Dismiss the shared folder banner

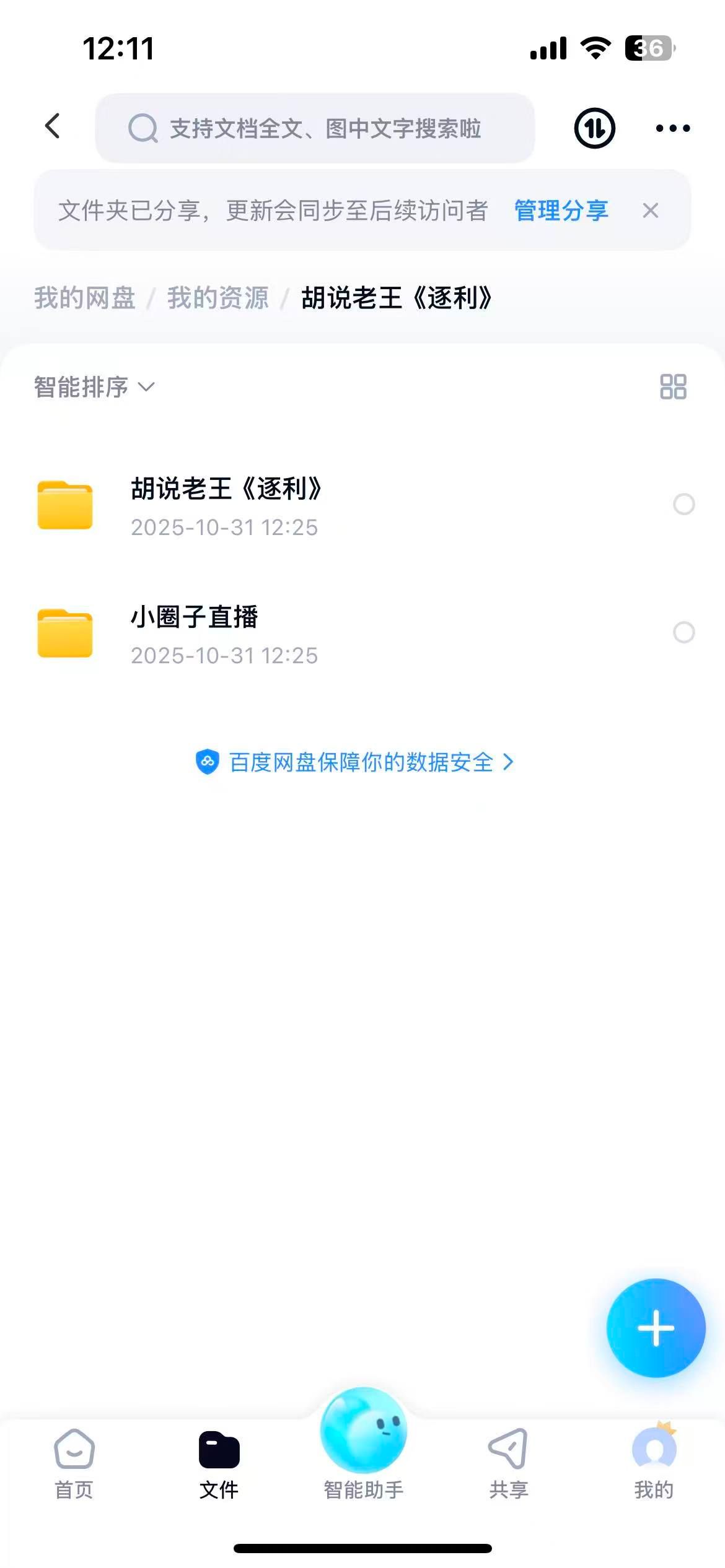650,211
